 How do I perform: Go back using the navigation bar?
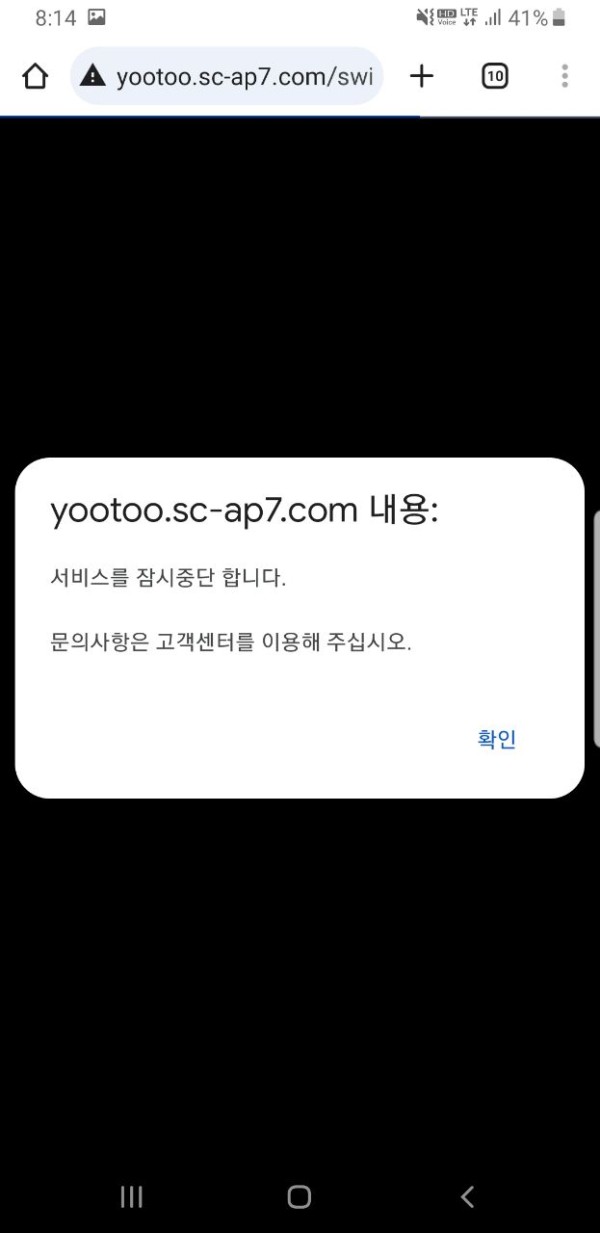466,1196
